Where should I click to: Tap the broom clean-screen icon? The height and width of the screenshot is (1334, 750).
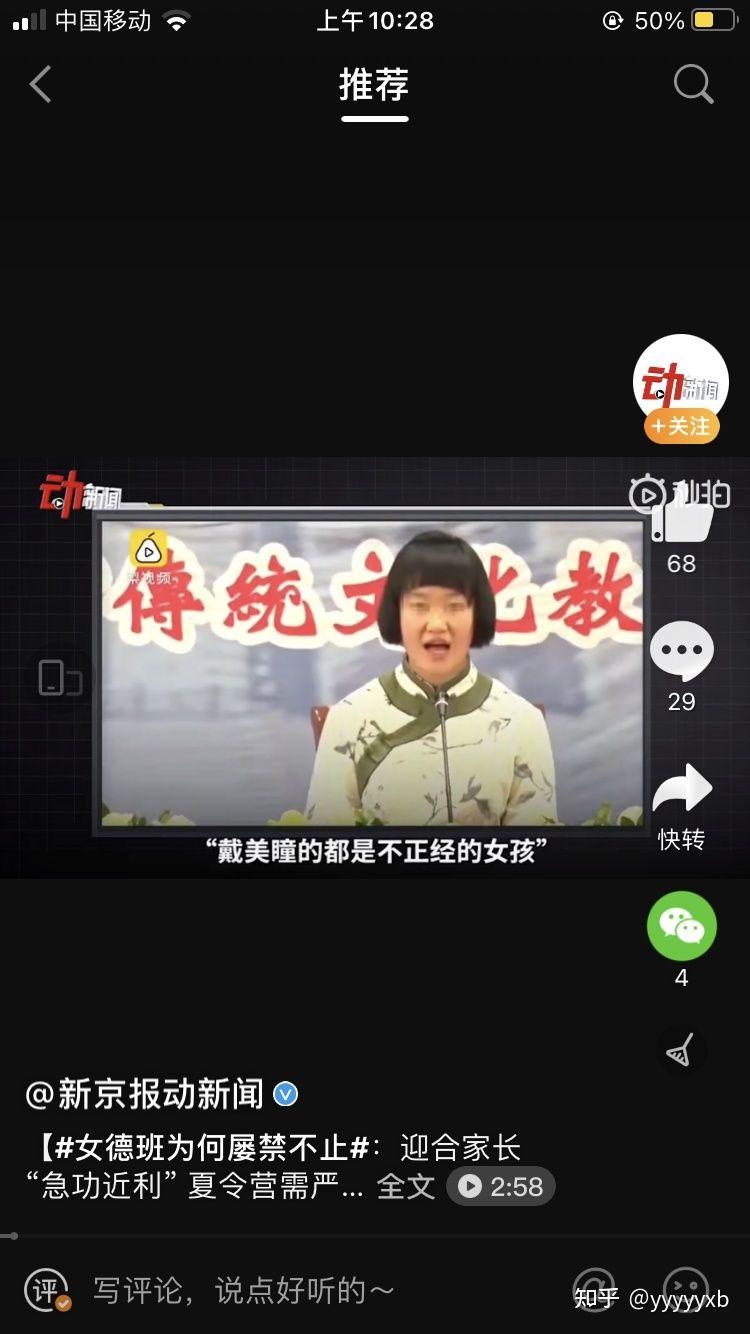681,1051
